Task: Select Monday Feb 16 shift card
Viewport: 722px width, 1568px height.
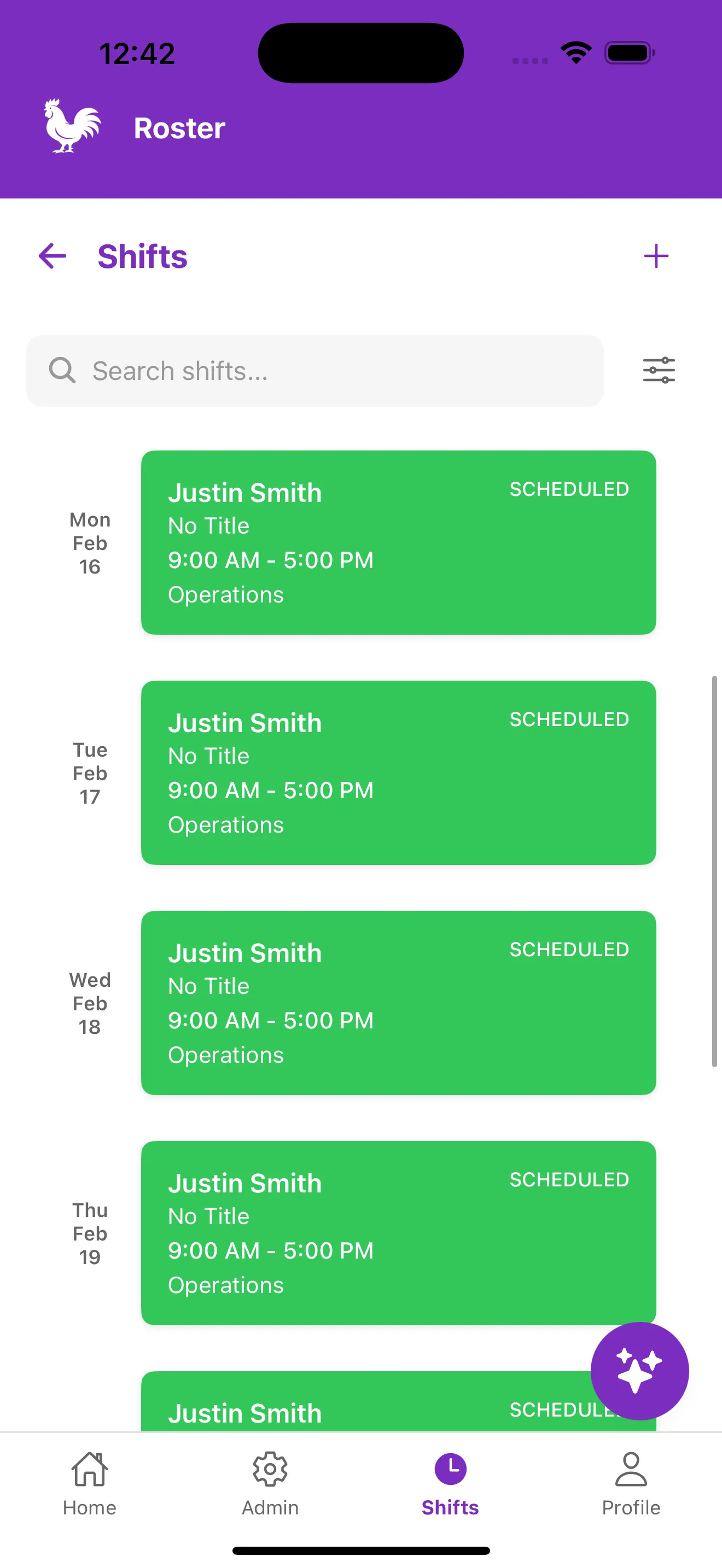Action: [x=398, y=542]
